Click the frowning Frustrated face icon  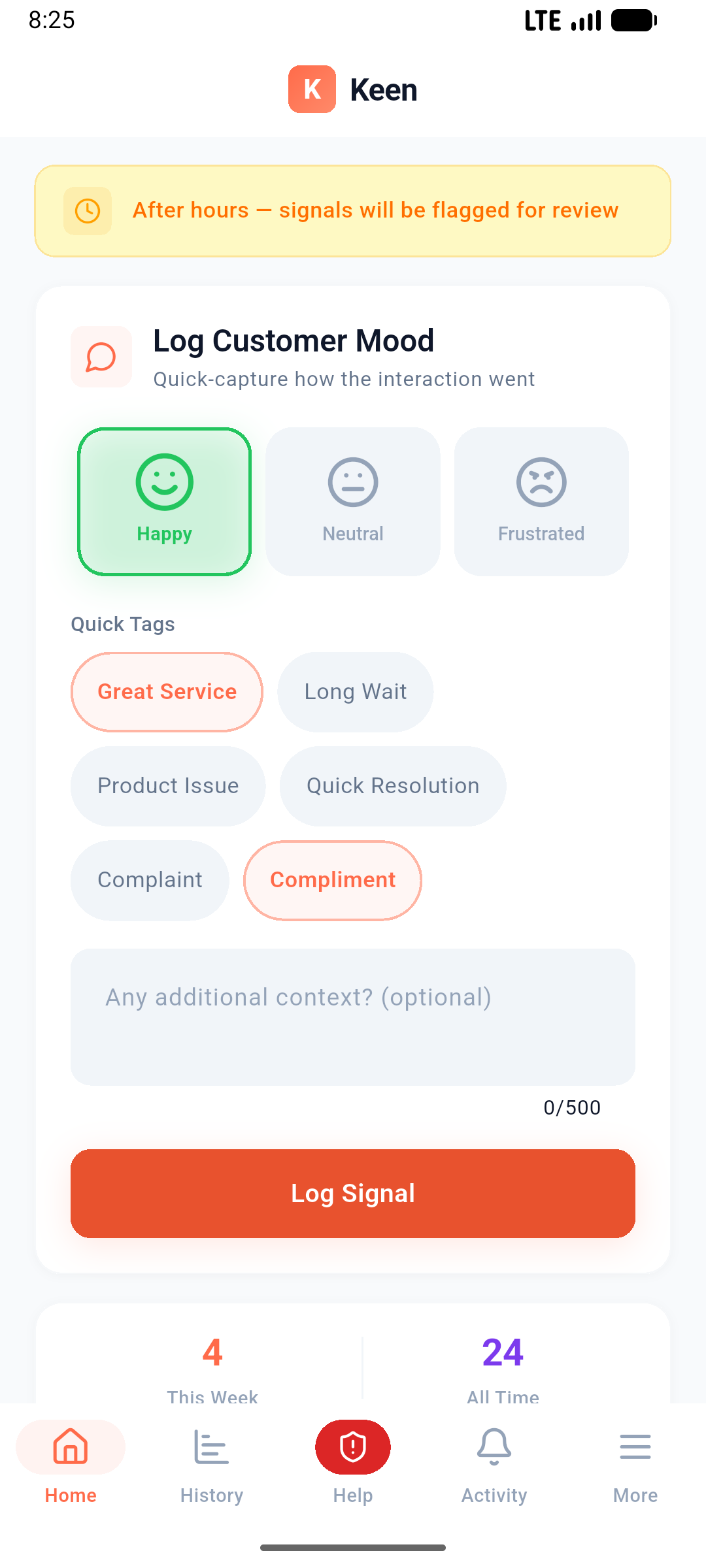click(x=541, y=482)
